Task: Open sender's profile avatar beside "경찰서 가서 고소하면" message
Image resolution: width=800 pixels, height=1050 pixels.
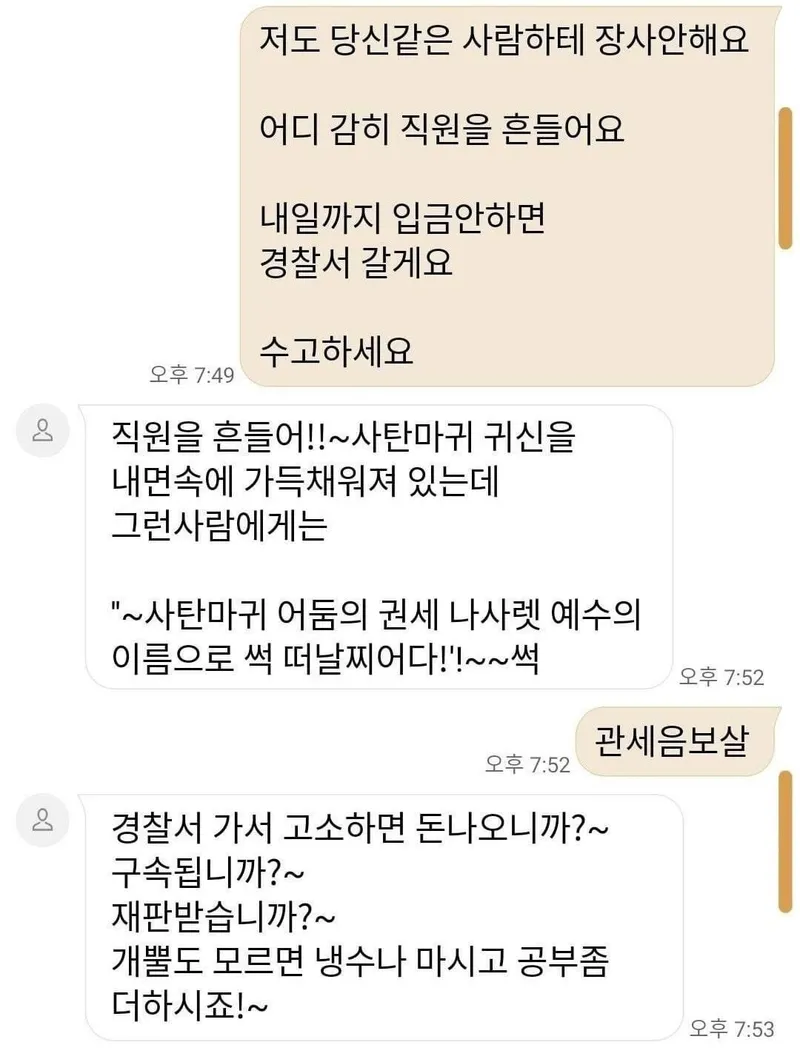Action: coord(44,822)
